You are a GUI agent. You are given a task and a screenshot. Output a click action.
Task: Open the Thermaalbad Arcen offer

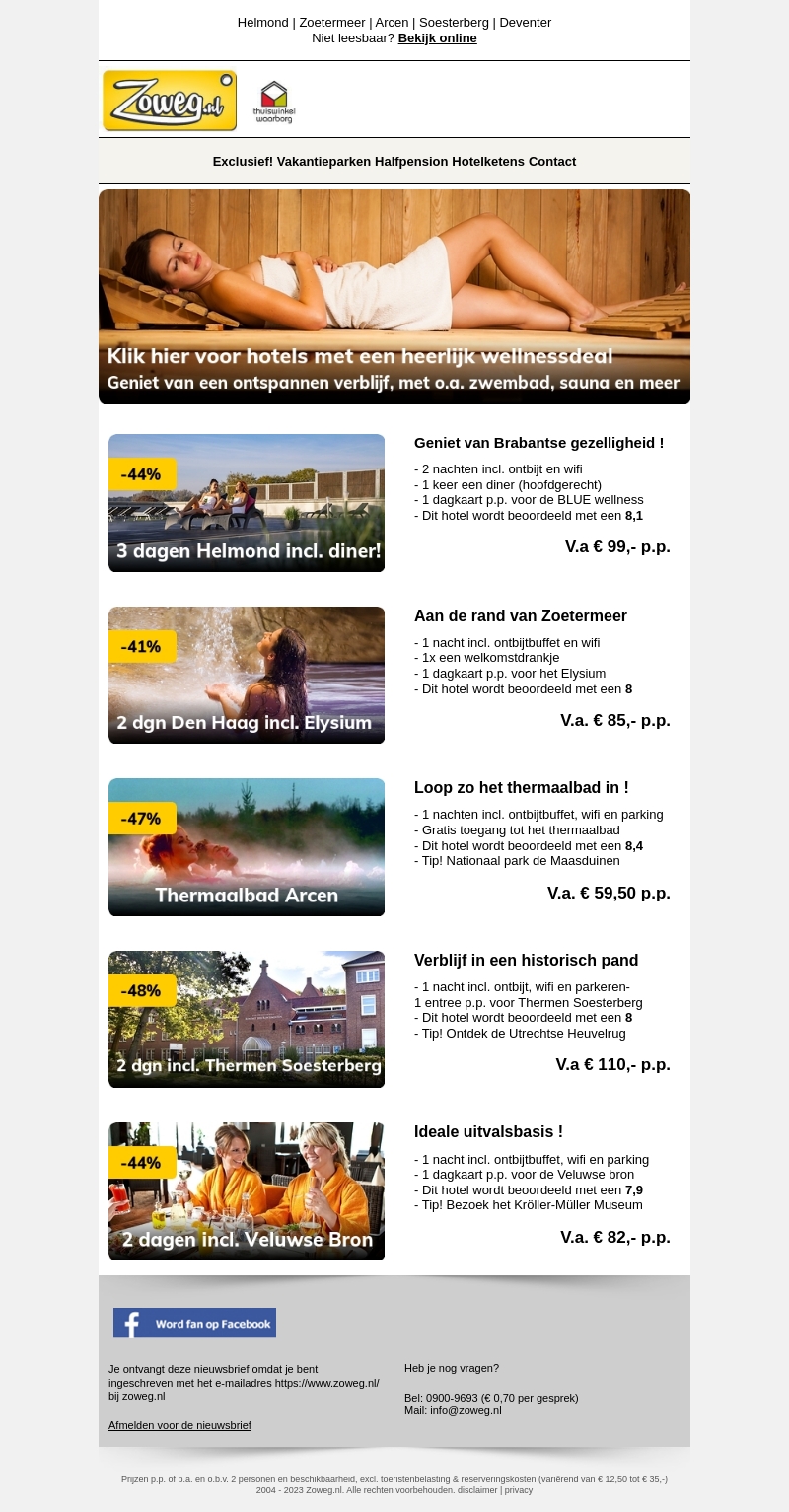click(247, 847)
